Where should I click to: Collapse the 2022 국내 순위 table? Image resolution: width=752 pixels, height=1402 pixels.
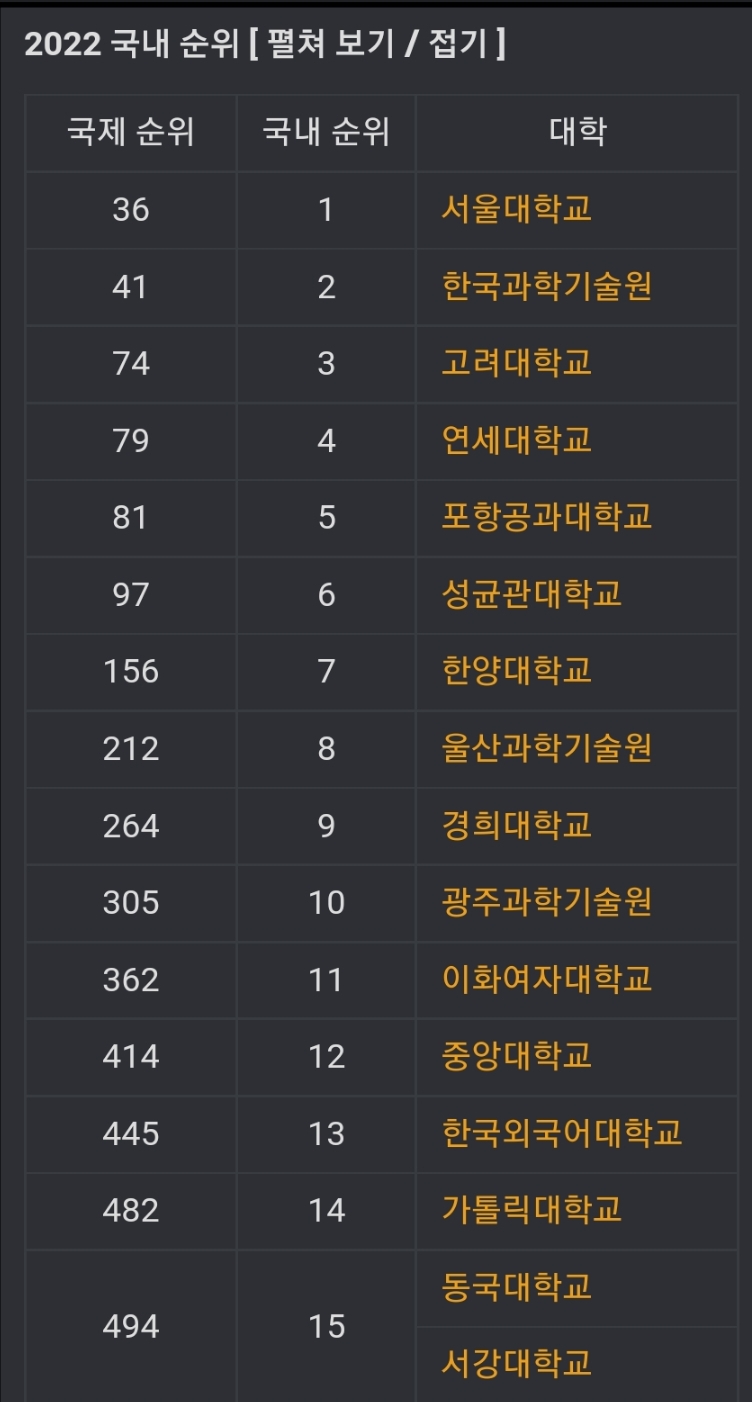(458, 45)
